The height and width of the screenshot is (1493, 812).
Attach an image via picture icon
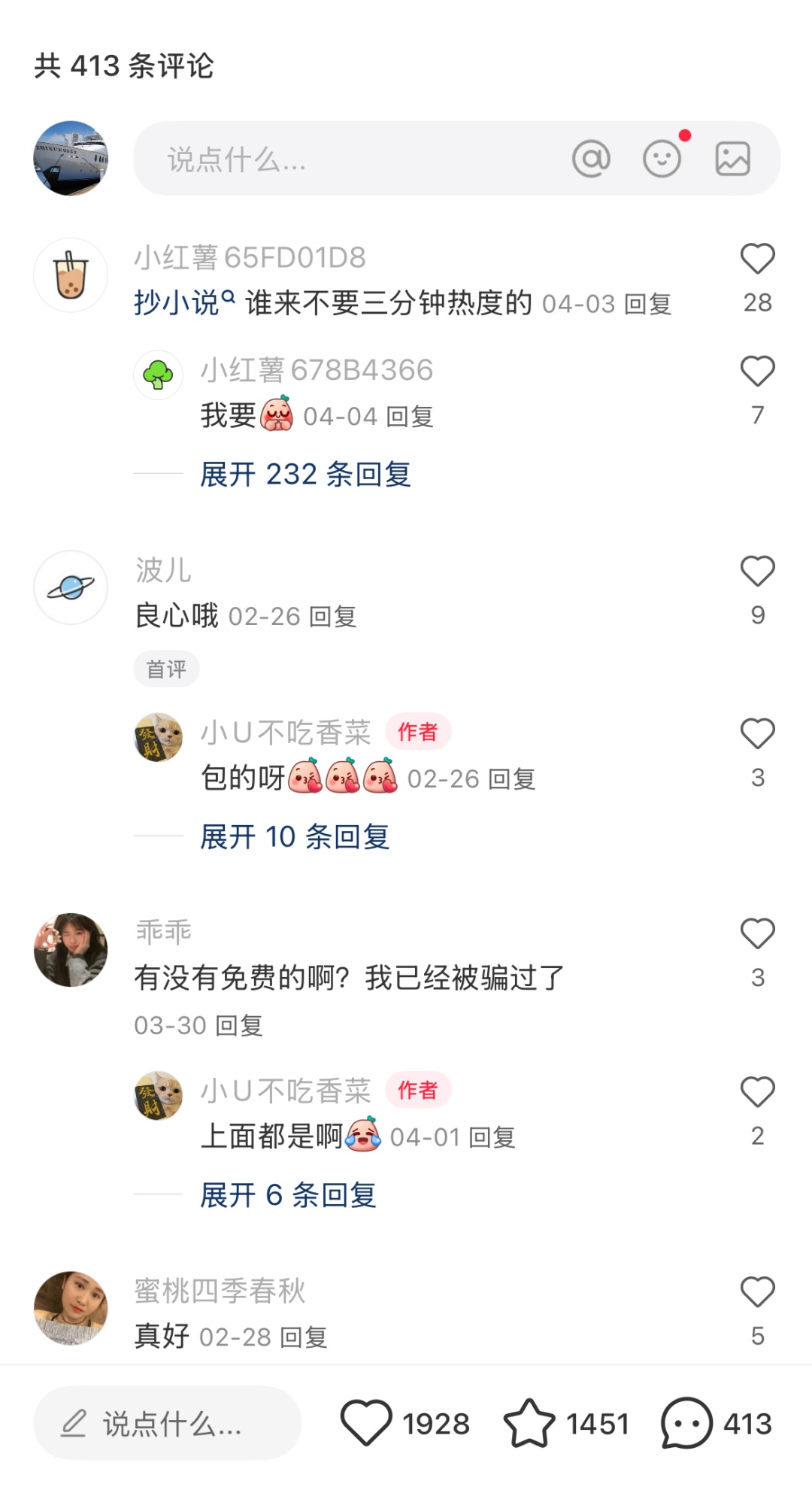[x=732, y=159]
